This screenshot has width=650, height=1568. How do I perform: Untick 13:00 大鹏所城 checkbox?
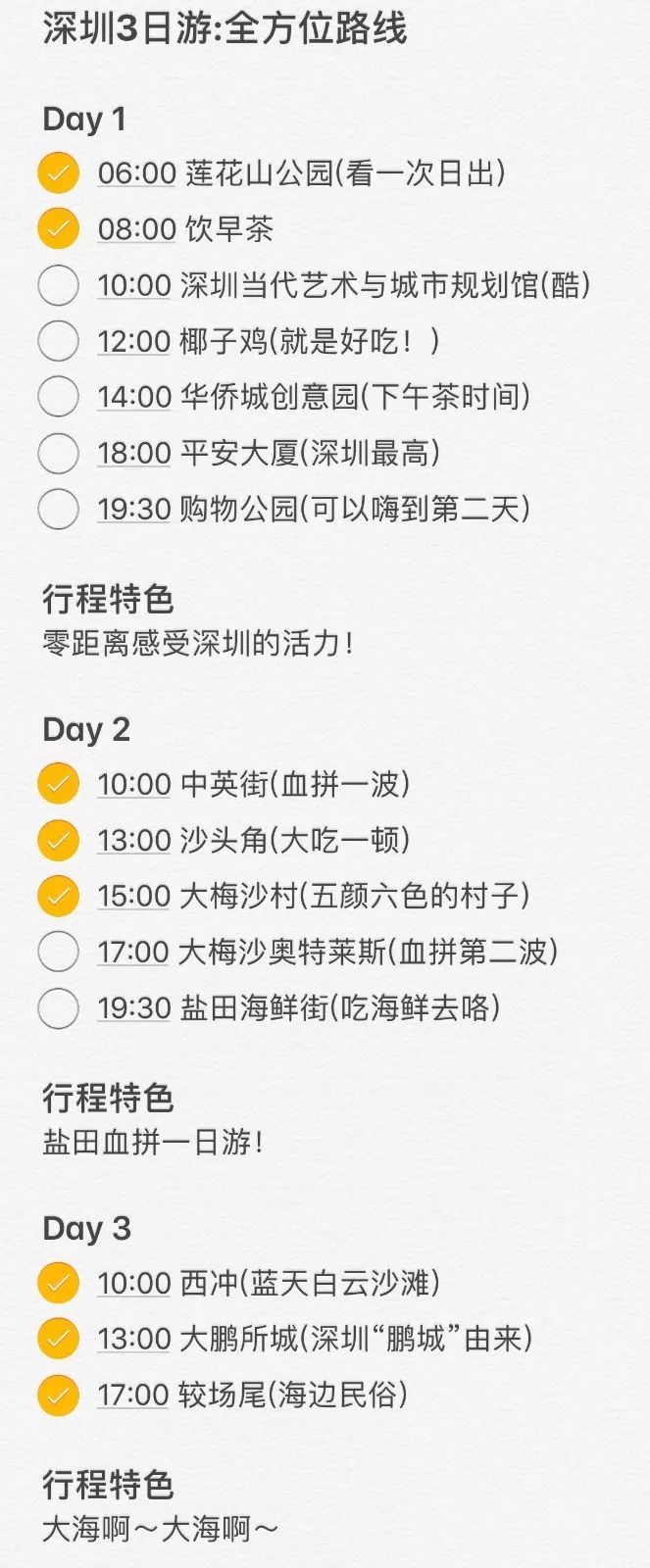click(x=58, y=1339)
